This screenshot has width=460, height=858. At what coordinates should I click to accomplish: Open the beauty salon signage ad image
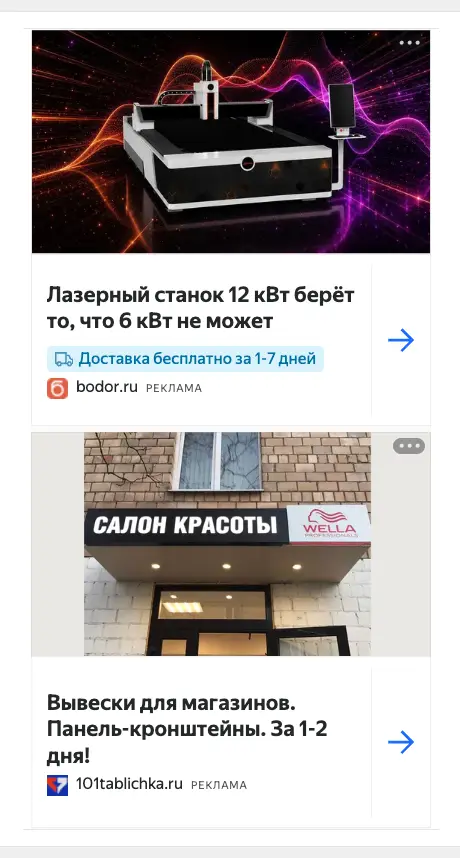pyautogui.click(x=231, y=544)
